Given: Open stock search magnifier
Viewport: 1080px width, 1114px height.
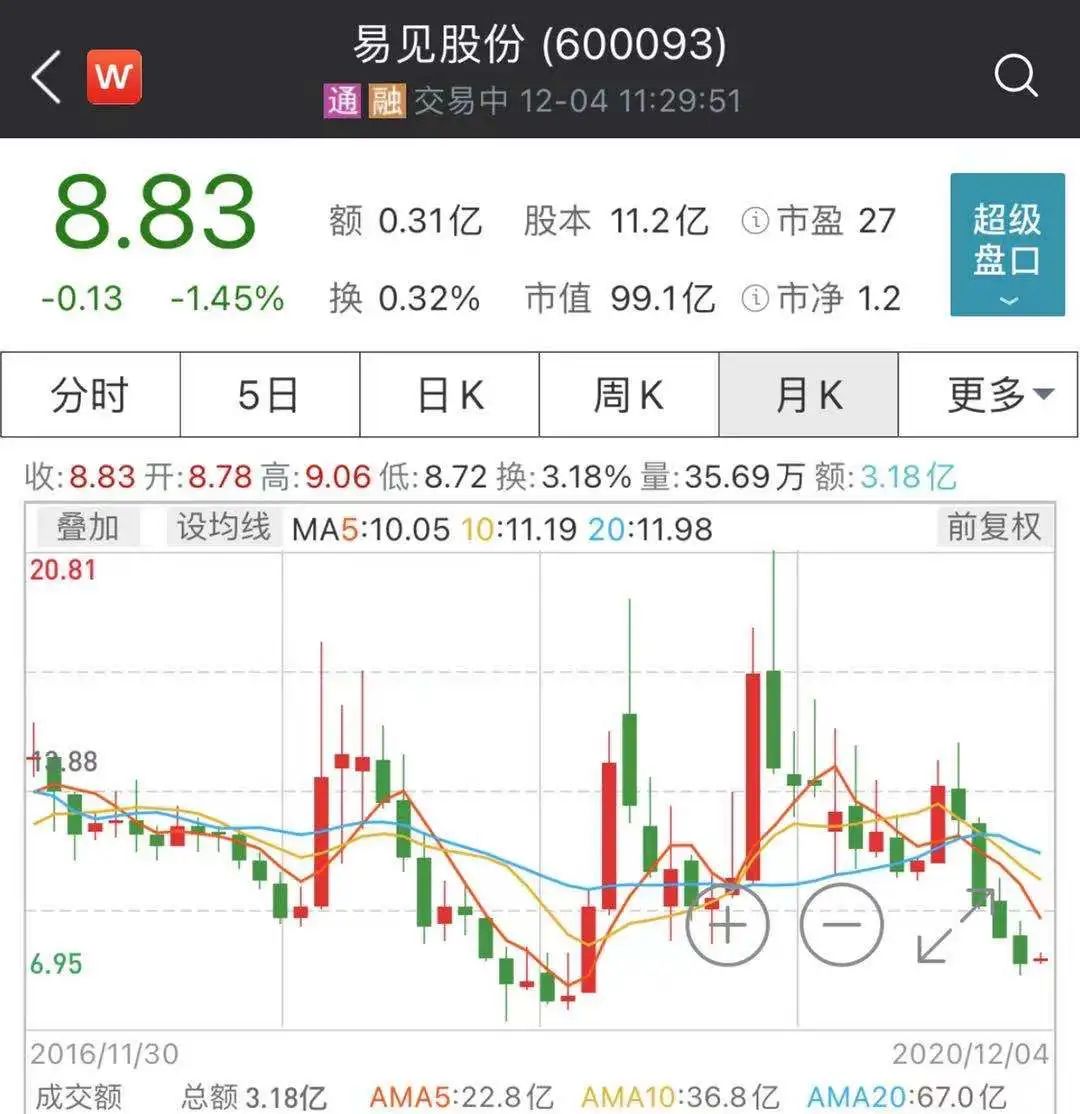Looking at the screenshot, I should pyautogui.click(x=1016, y=76).
